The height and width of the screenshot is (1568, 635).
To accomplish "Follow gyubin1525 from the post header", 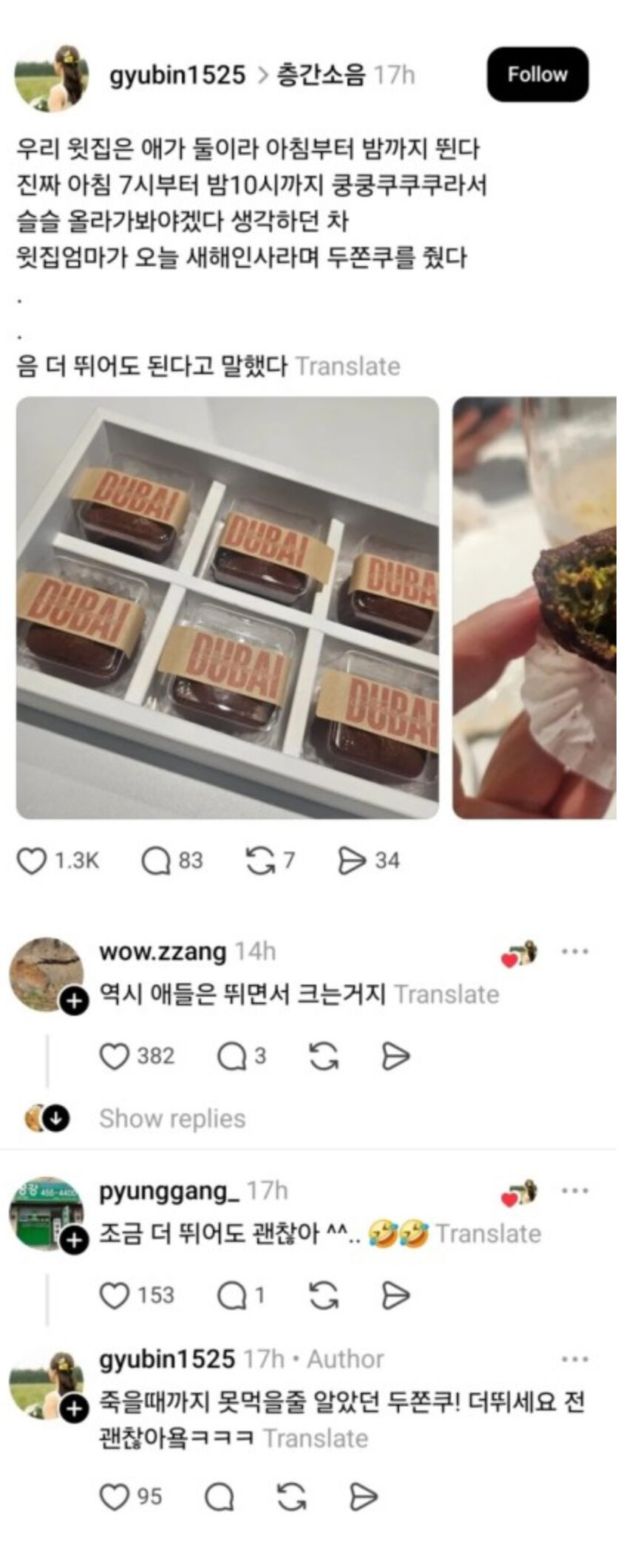I will pos(537,75).
